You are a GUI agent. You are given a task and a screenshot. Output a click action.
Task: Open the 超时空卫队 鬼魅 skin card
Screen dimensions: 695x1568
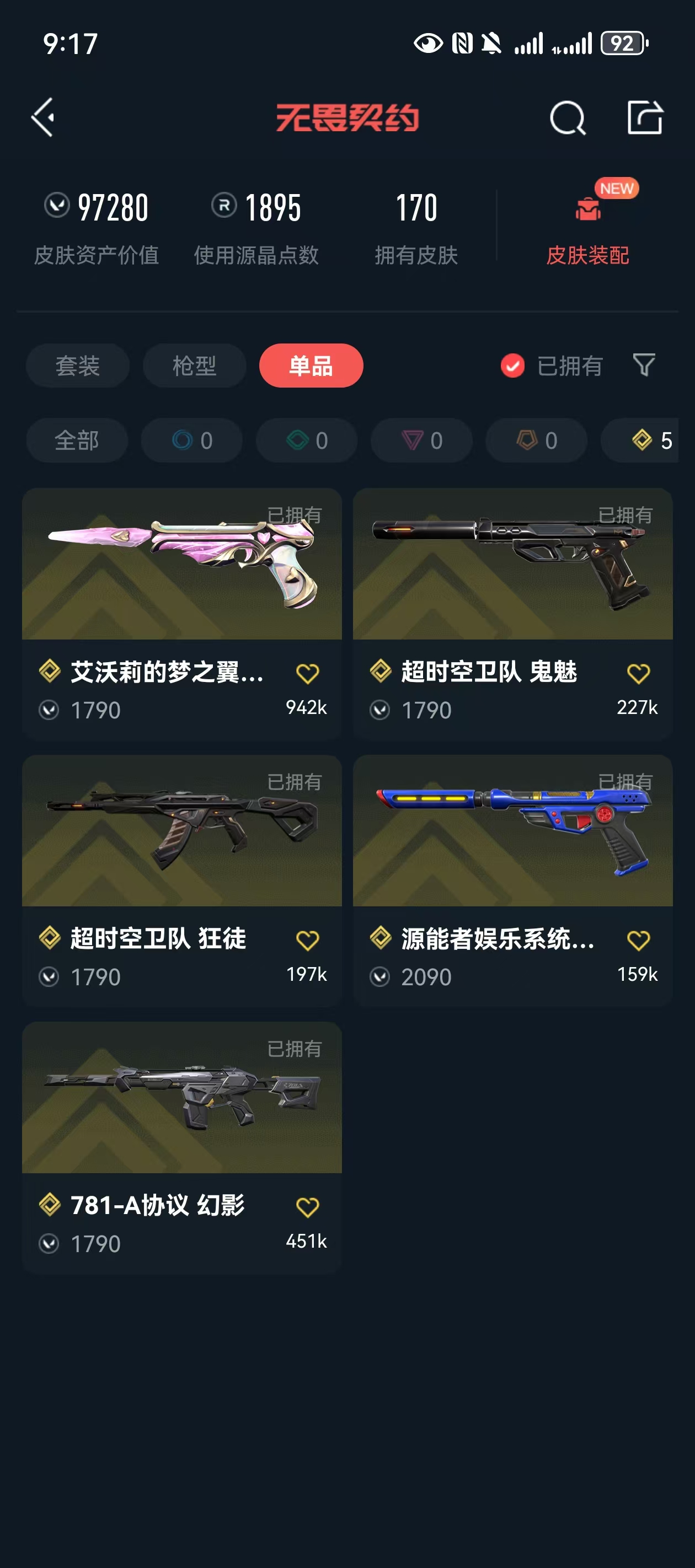coord(512,564)
